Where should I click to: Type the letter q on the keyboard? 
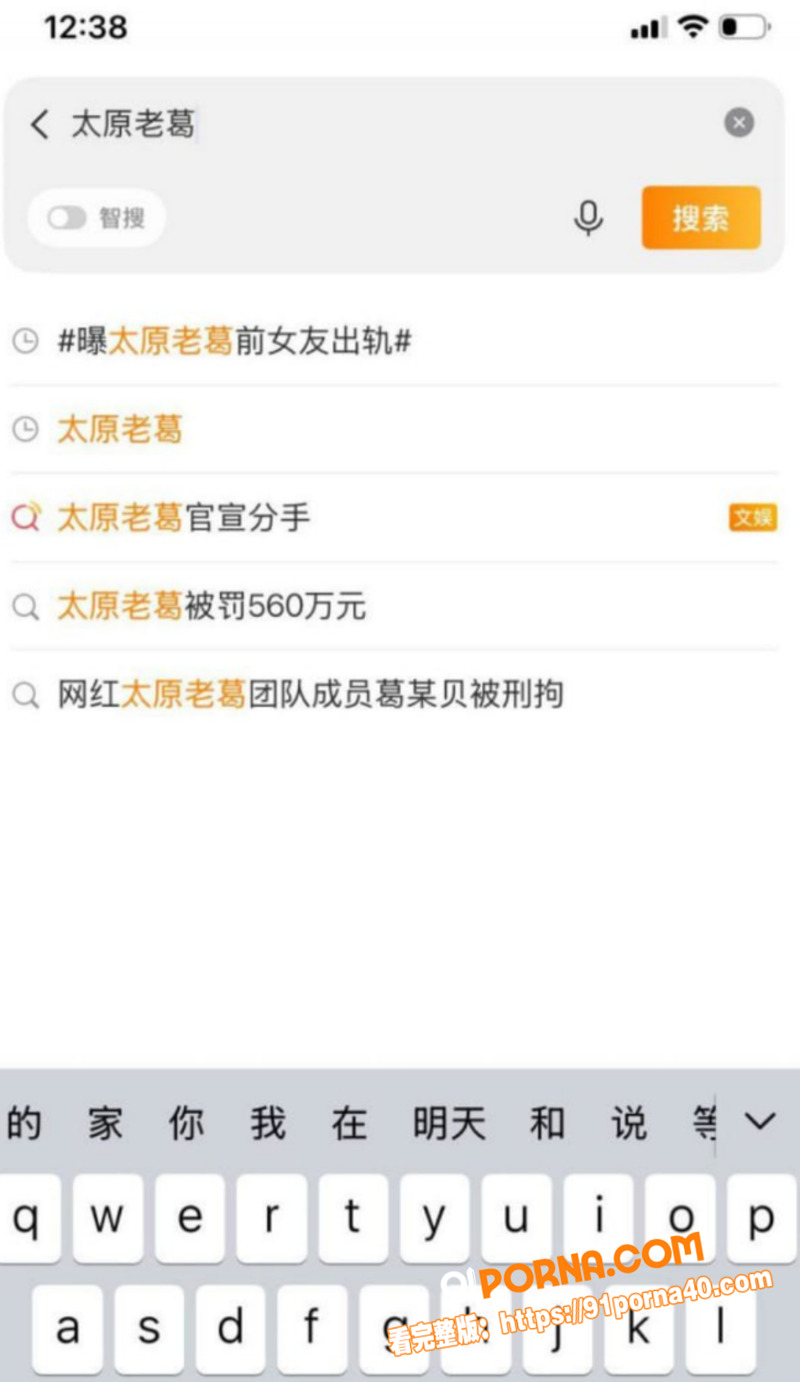pyautogui.click(x=26, y=1218)
